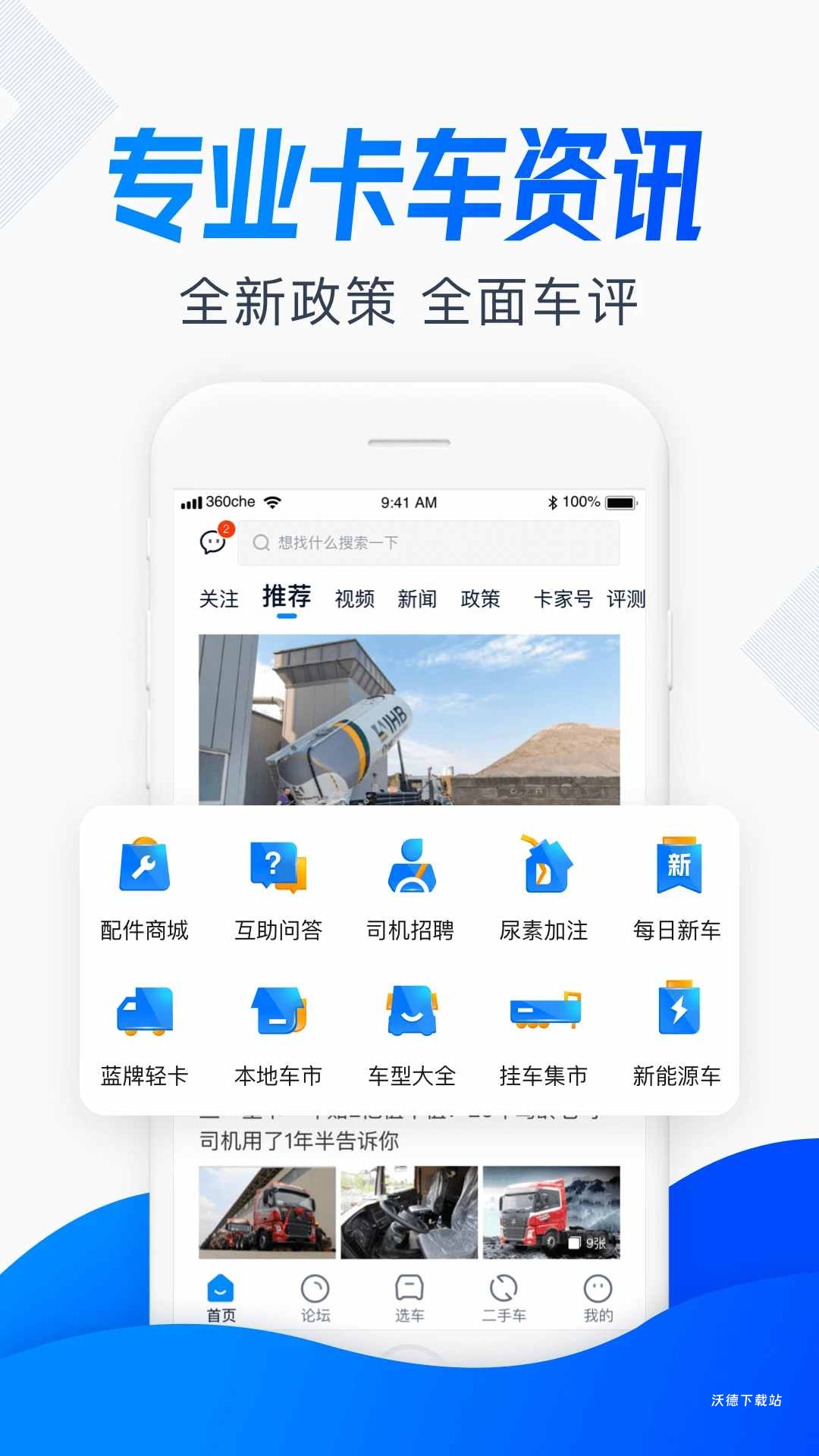
Task: Switch to the 推荐 recommended tab
Action: 285,598
